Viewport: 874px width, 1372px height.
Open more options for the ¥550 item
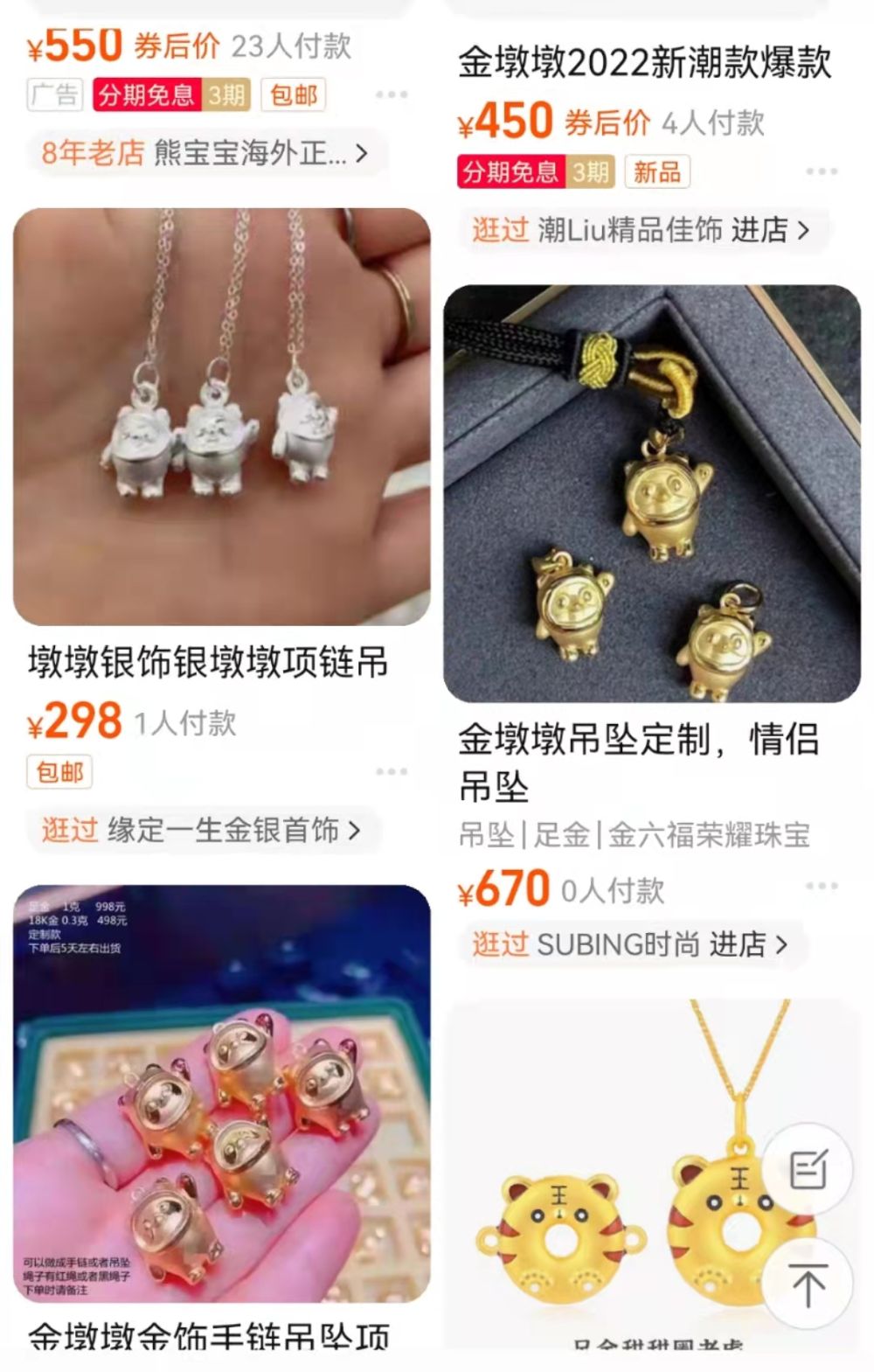coord(391,94)
